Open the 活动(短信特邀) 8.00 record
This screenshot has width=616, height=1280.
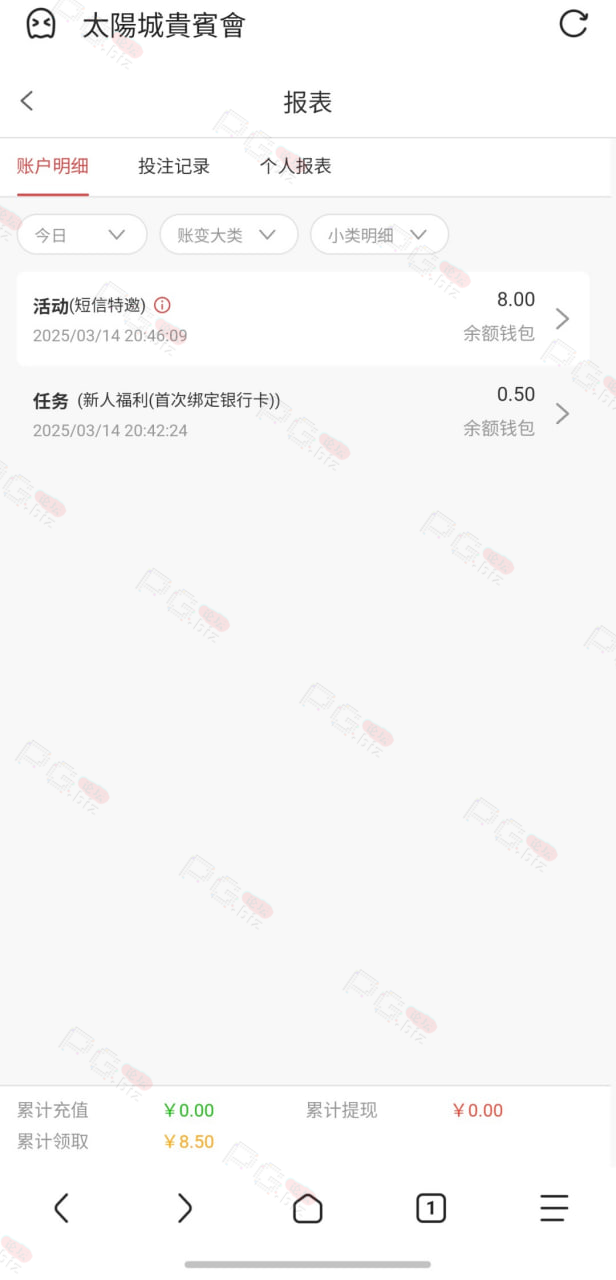(x=303, y=319)
